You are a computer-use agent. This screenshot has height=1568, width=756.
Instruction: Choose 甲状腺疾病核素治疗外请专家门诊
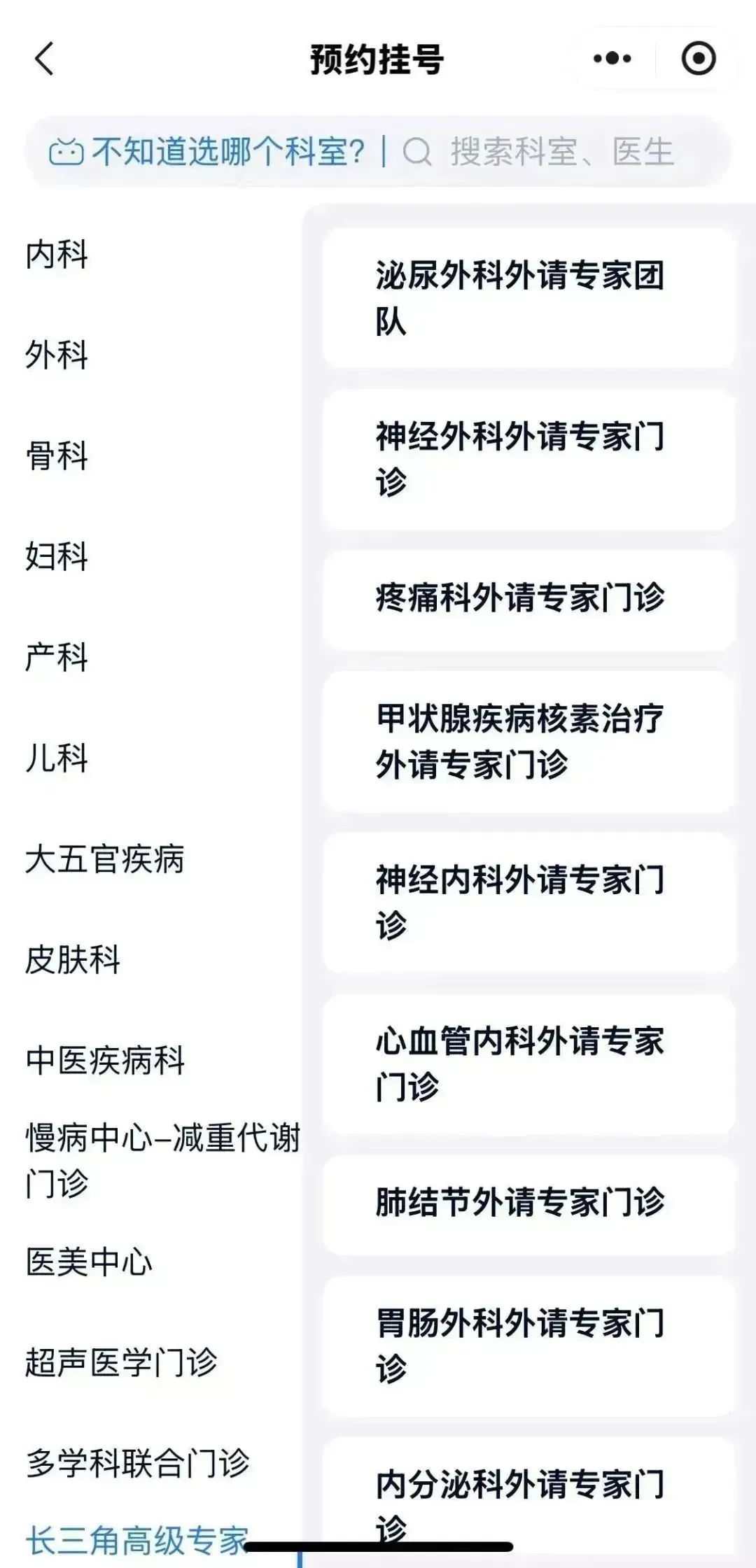tap(528, 741)
